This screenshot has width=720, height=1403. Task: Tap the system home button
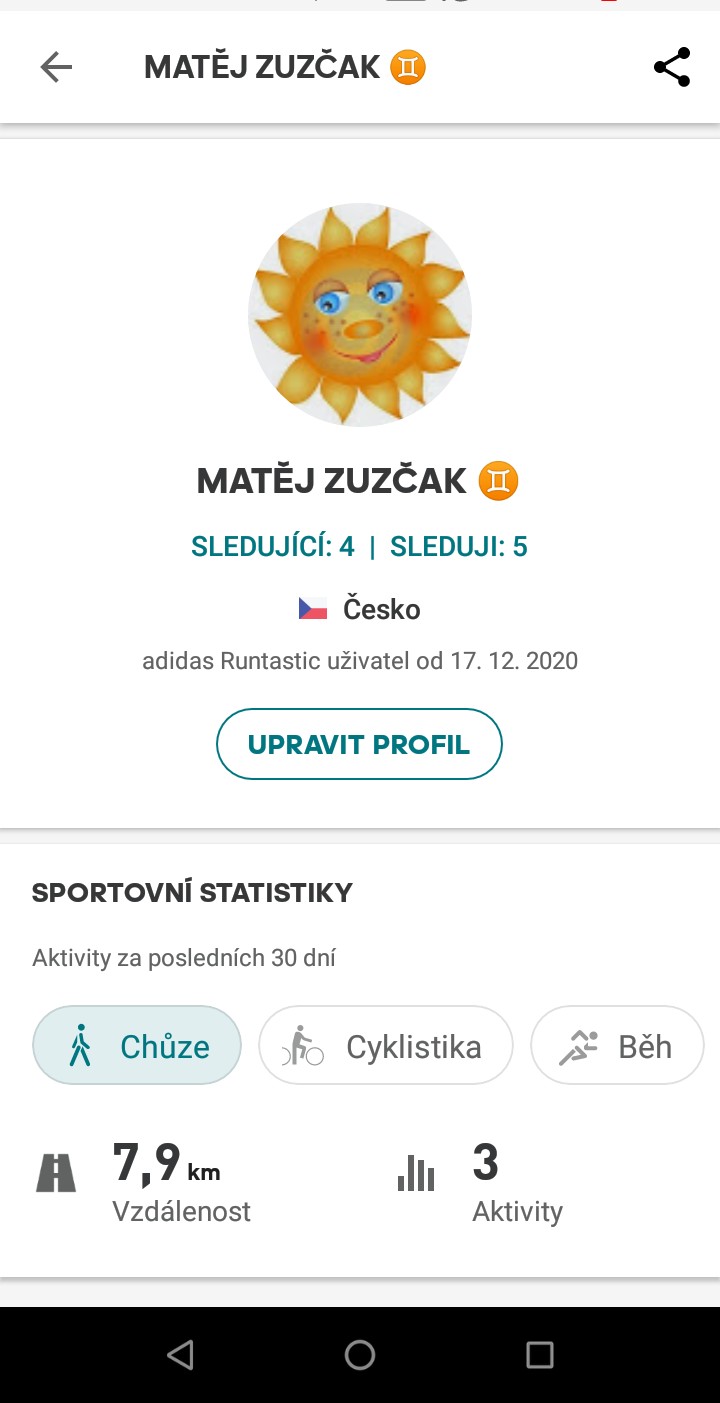pyautogui.click(x=360, y=1355)
